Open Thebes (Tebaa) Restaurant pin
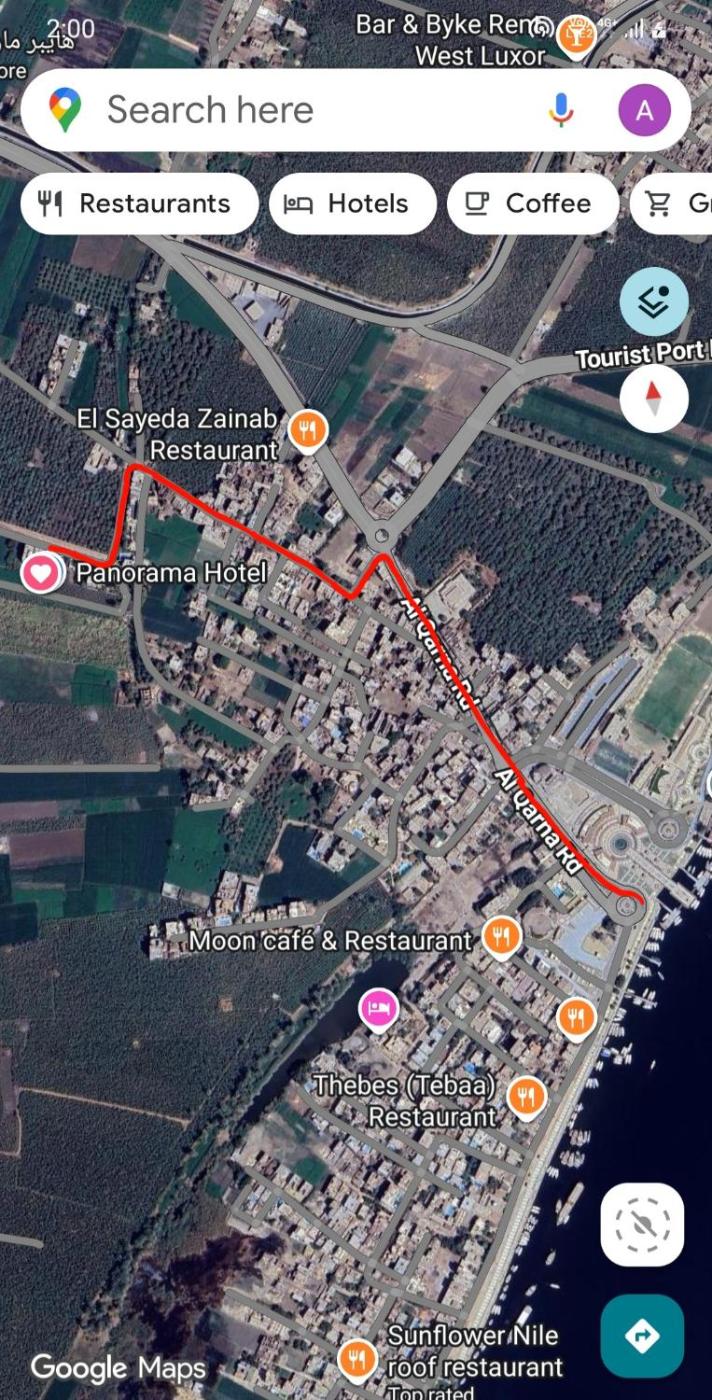The width and height of the screenshot is (712, 1400). 526,1096
